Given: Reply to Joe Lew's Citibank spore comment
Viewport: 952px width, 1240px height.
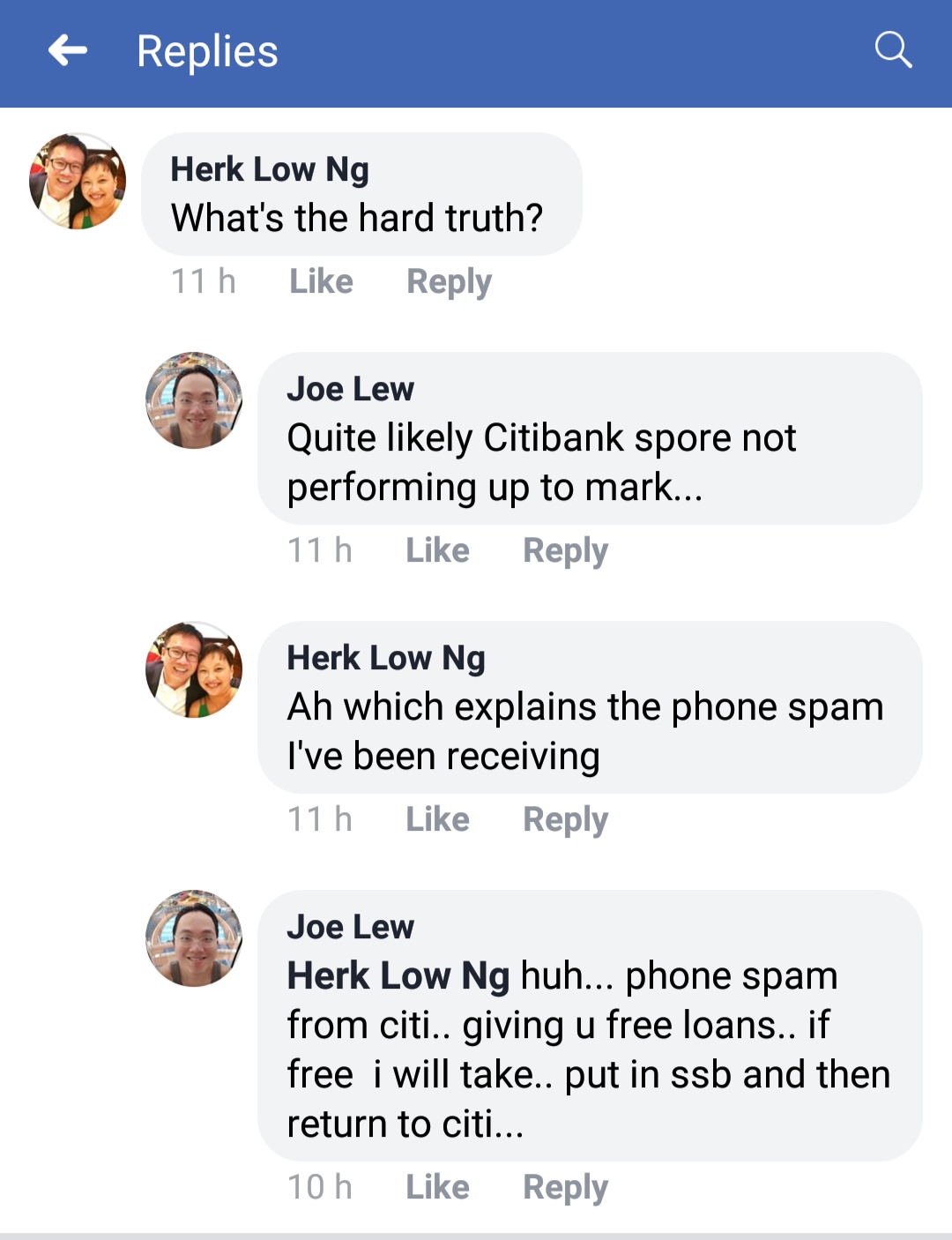Looking at the screenshot, I should click(565, 550).
